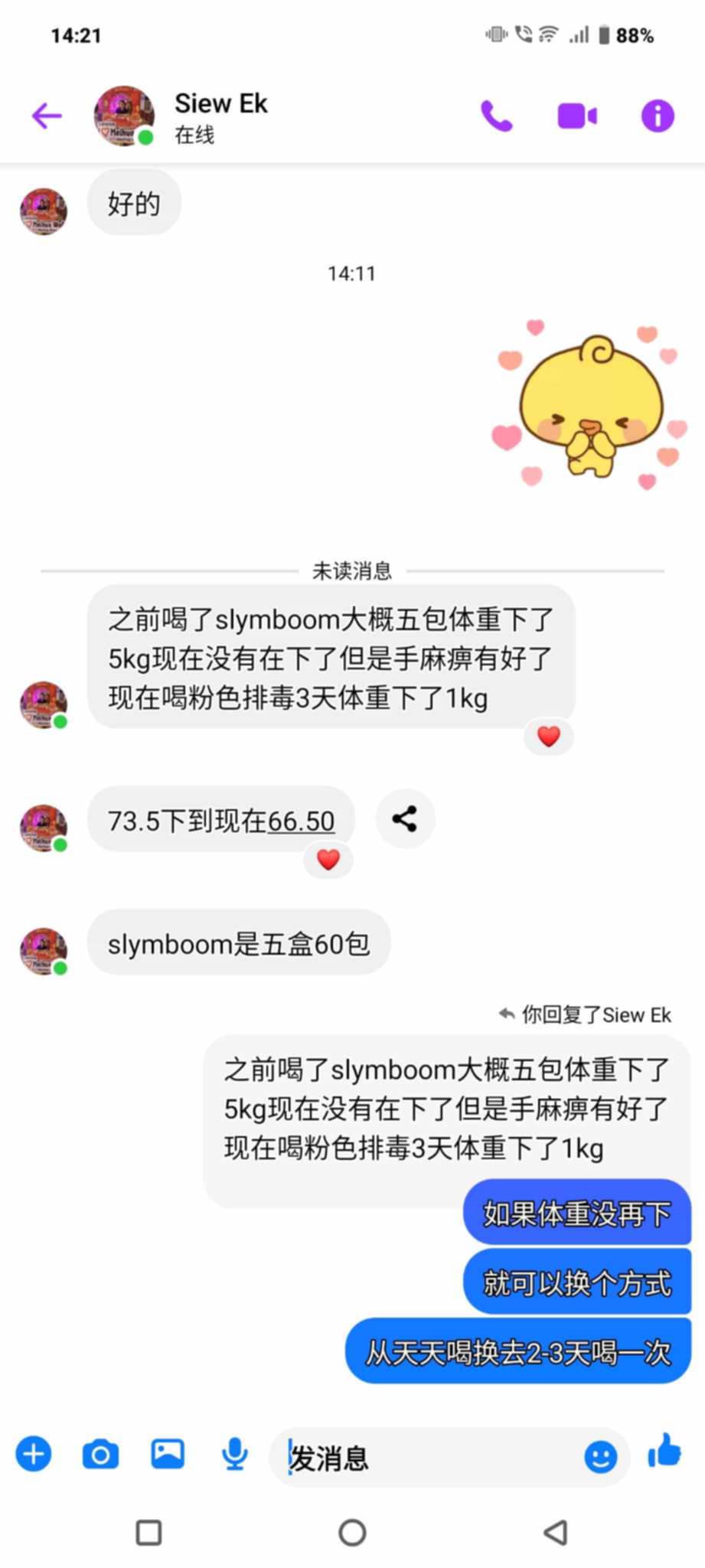This screenshot has width=705, height=1568.
Task: Open the camera to take a photo
Action: tap(100, 1453)
